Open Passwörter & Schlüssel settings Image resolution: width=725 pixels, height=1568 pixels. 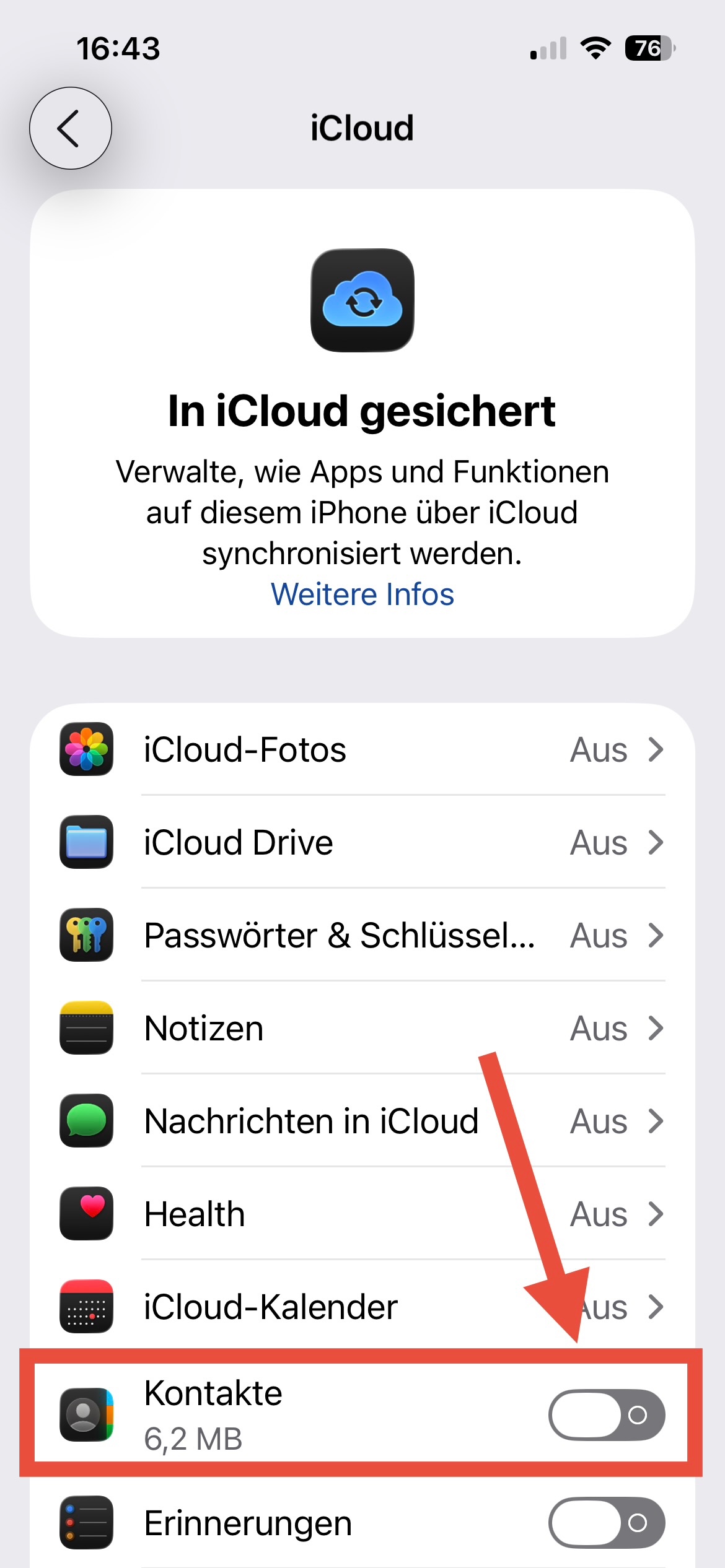[362, 935]
